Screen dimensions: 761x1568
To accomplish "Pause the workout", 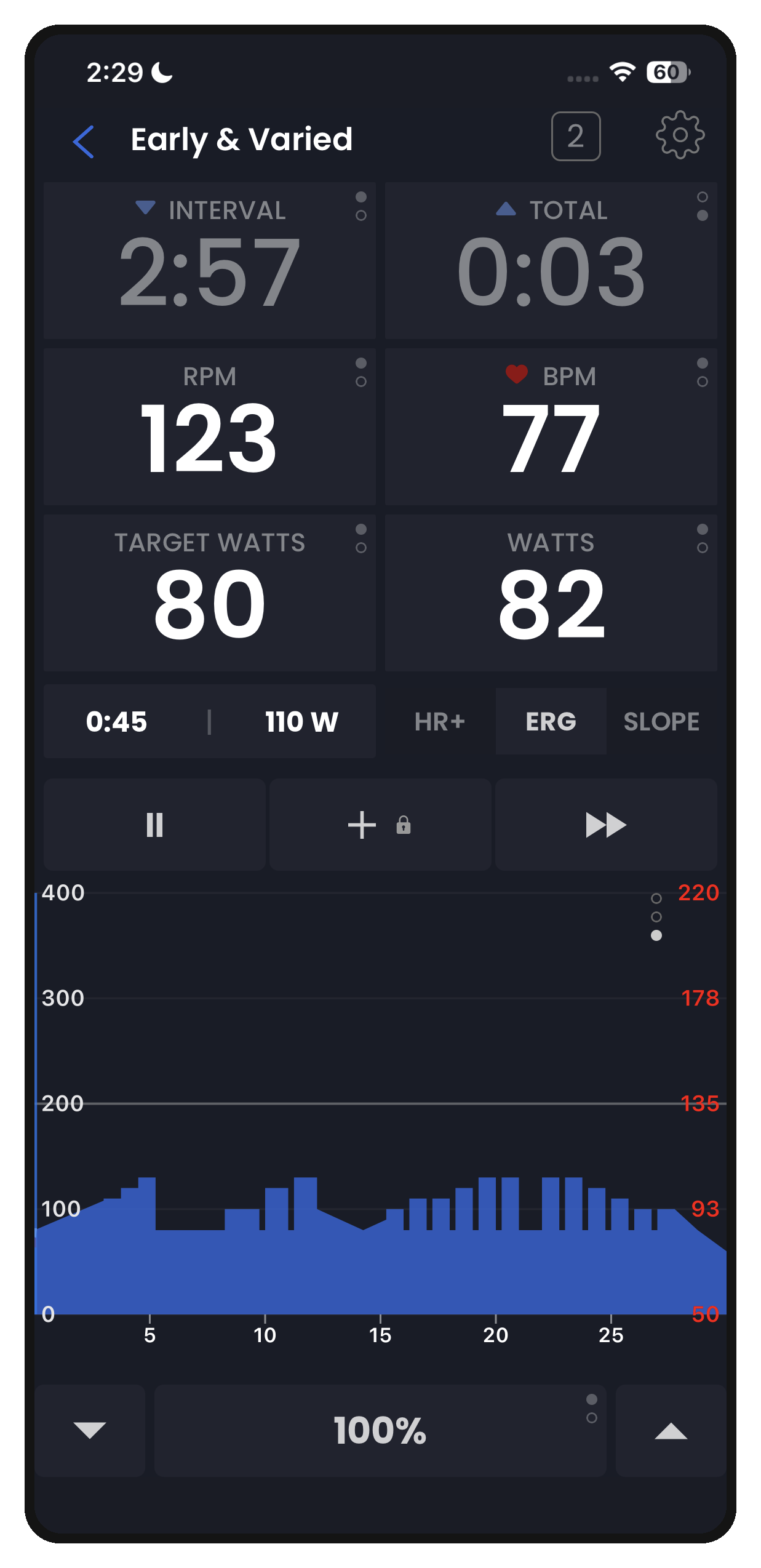I will coord(154,825).
